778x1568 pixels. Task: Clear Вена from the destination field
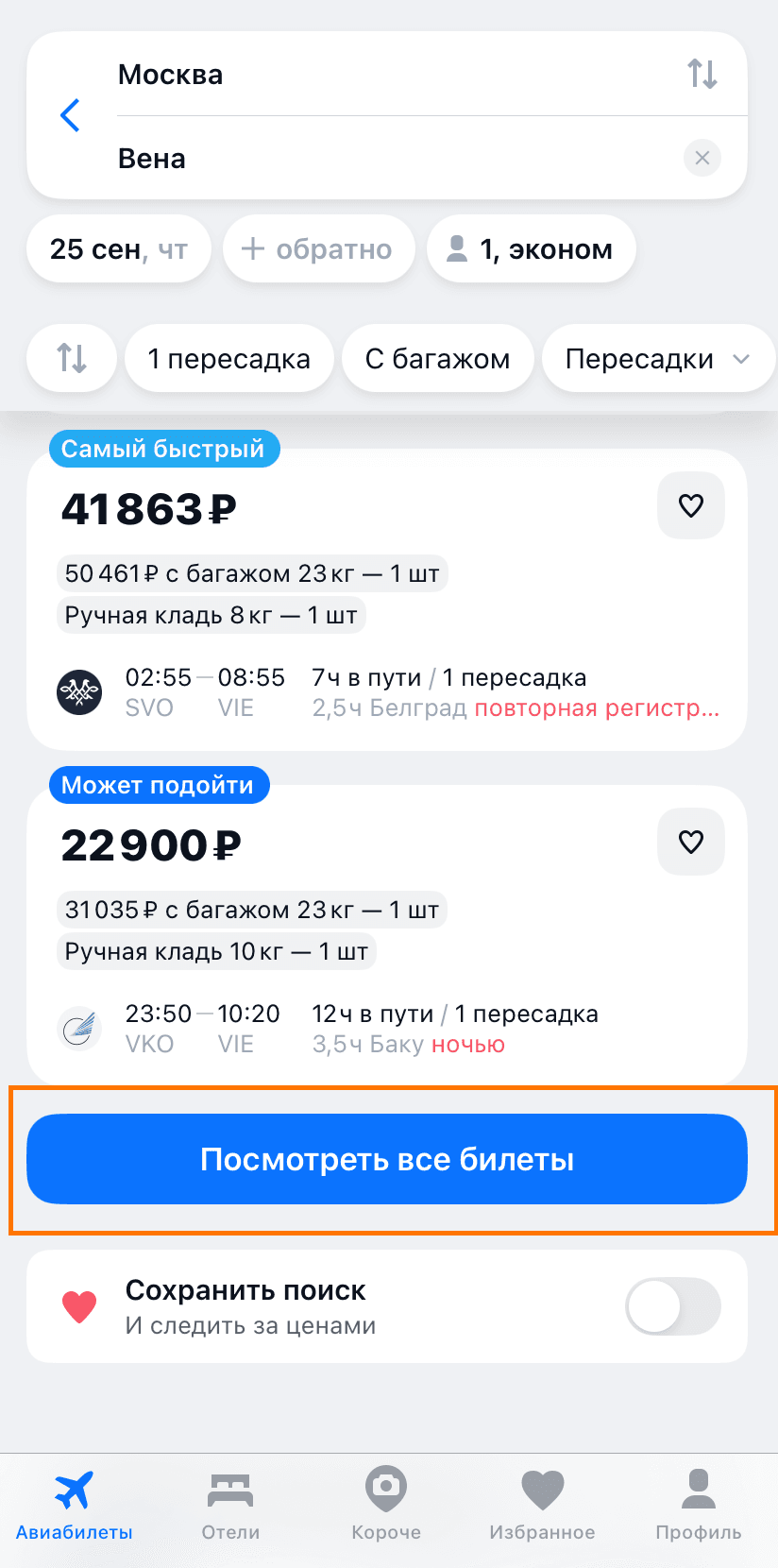[702, 158]
